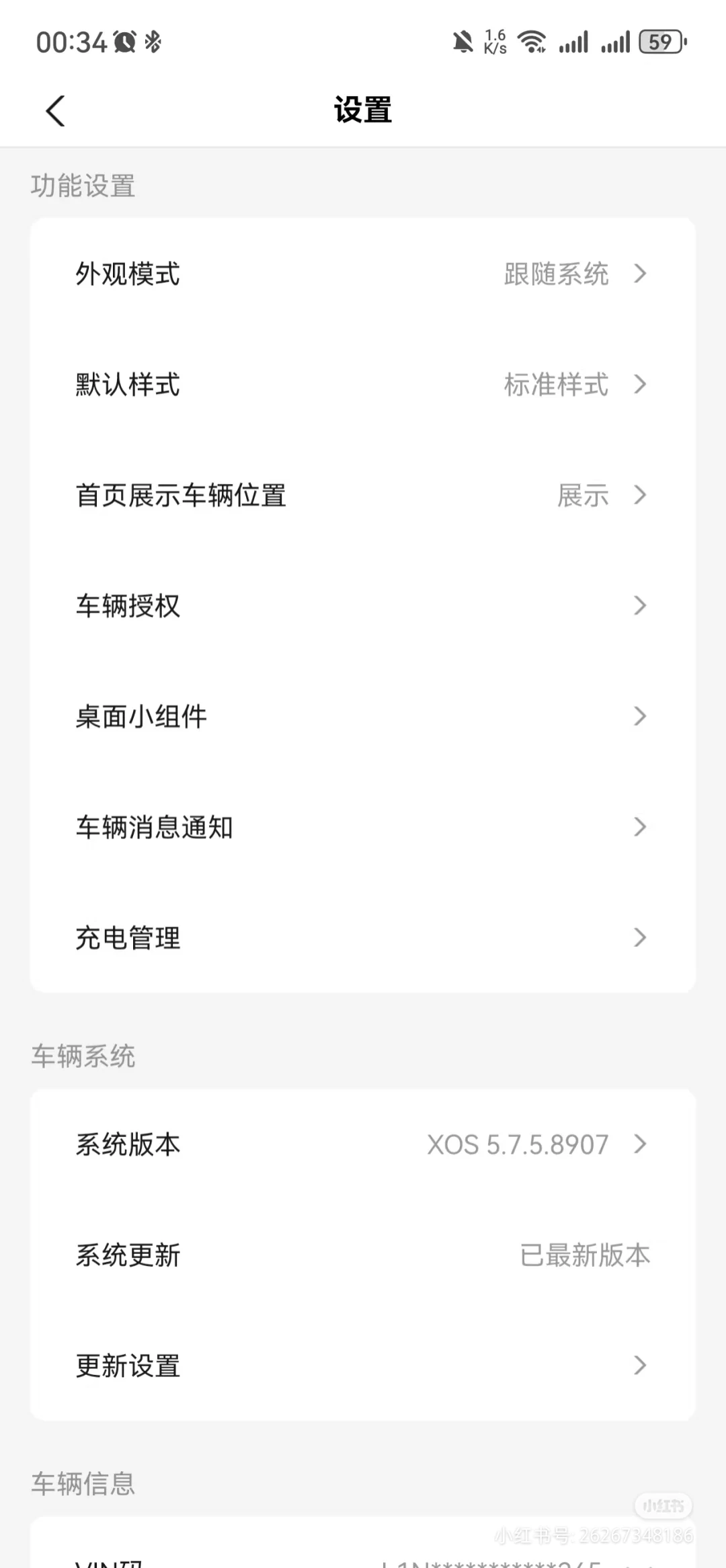This screenshot has width=726, height=1568.
Task: Tap the 系统更新 row
Action: [x=363, y=1255]
